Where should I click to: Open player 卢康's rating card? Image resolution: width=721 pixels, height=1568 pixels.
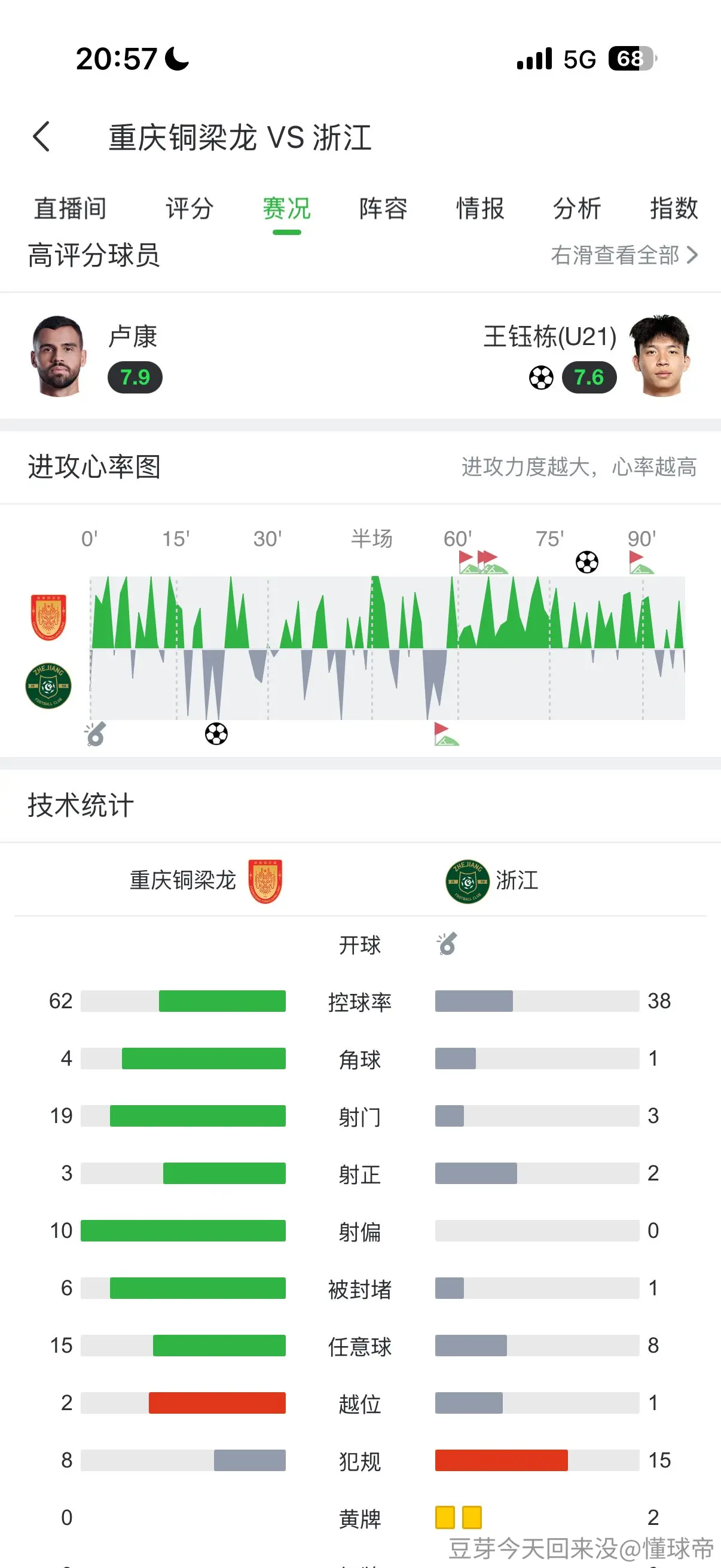coord(96,356)
